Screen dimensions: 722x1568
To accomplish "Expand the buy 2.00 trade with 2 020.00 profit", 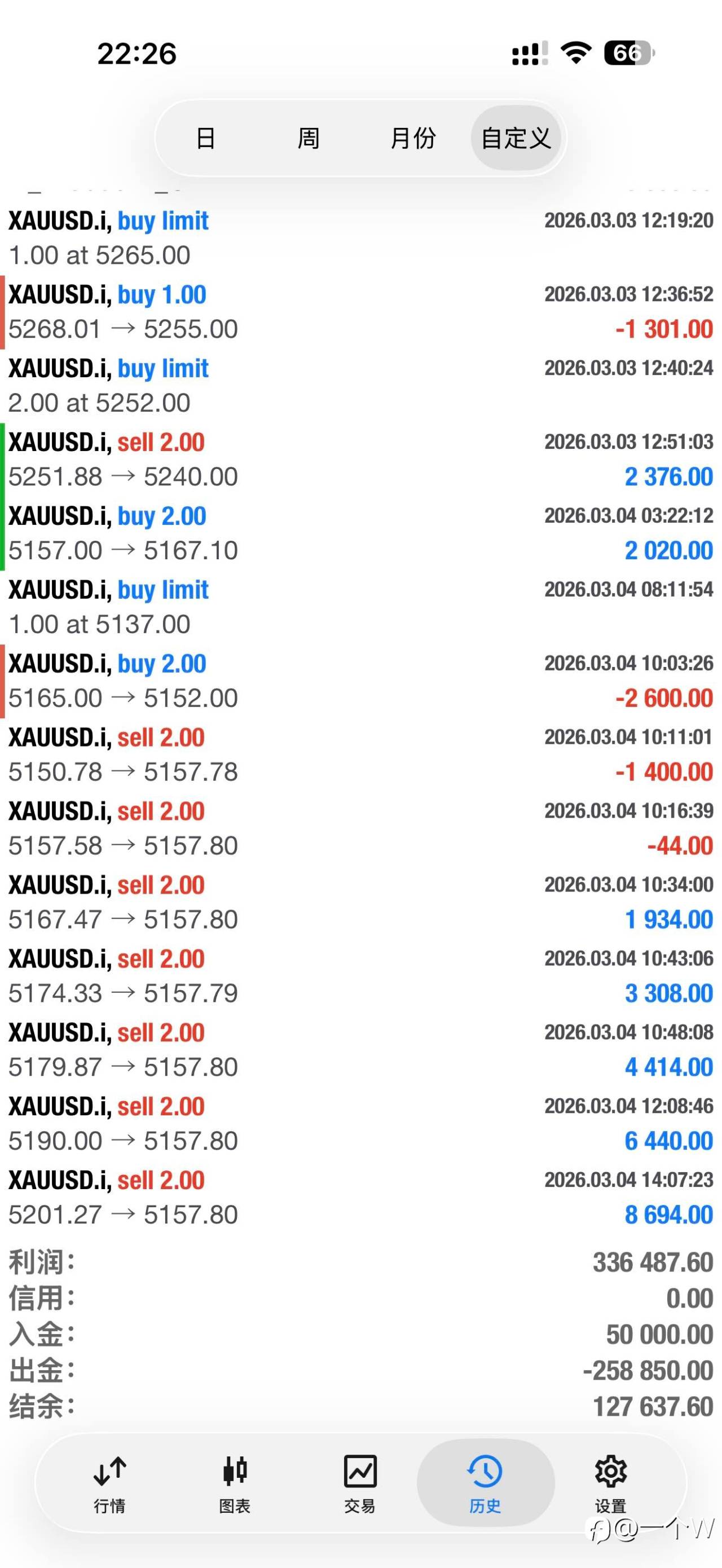I will coord(361,534).
